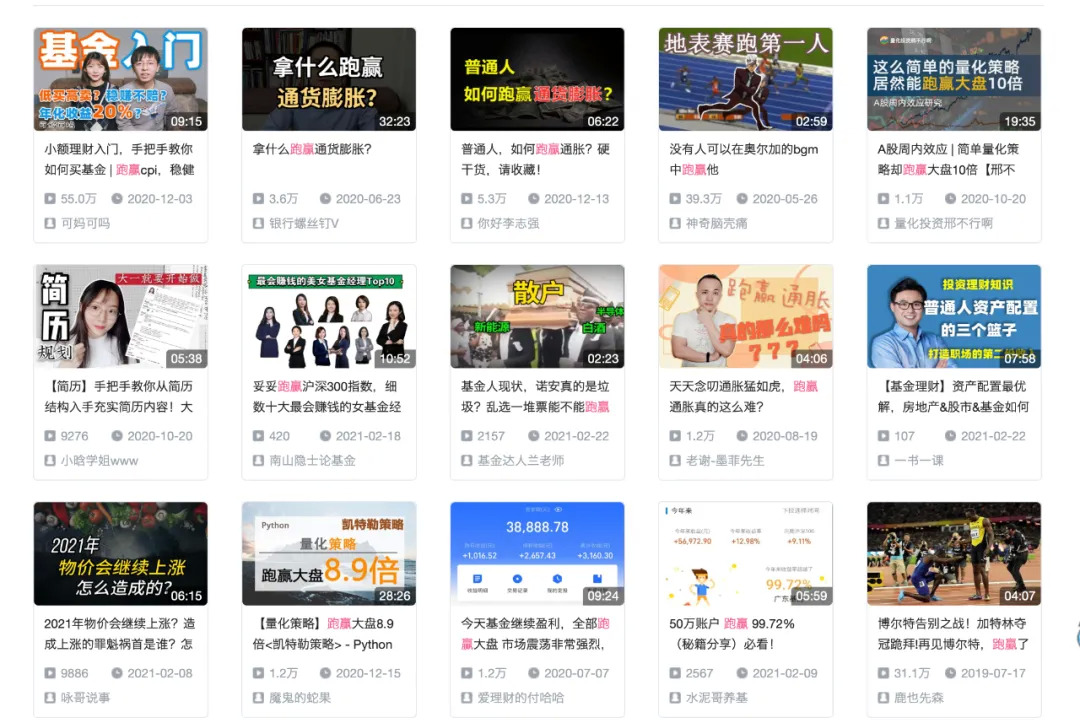Open 普通人资产配置的三个篮子 video

pyautogui.click(x=953, y=316)
